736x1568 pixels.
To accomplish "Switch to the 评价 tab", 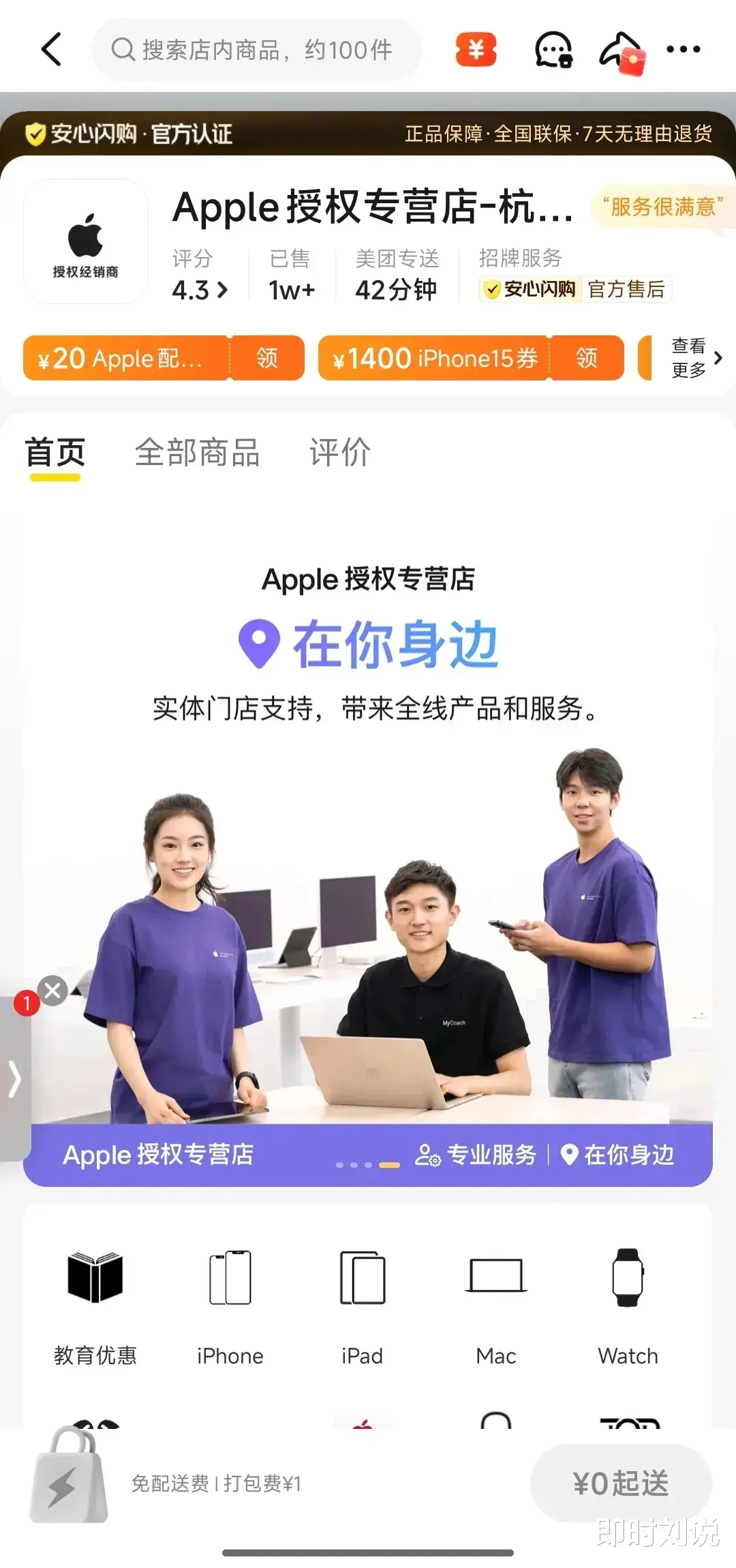I will [x=339, y=452].
